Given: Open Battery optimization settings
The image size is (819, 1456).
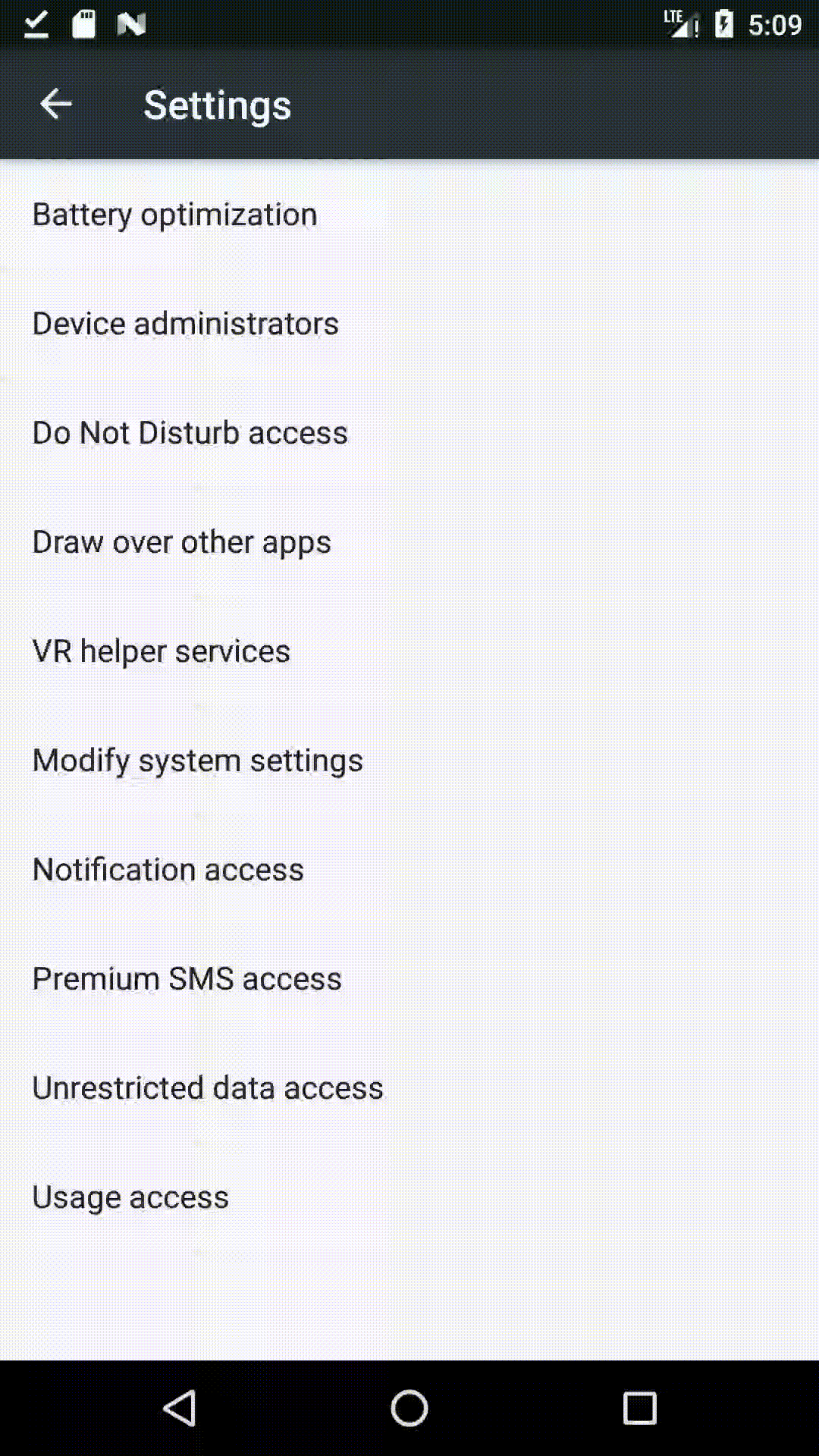Looking at the screenshot, I should coord(175,215).
